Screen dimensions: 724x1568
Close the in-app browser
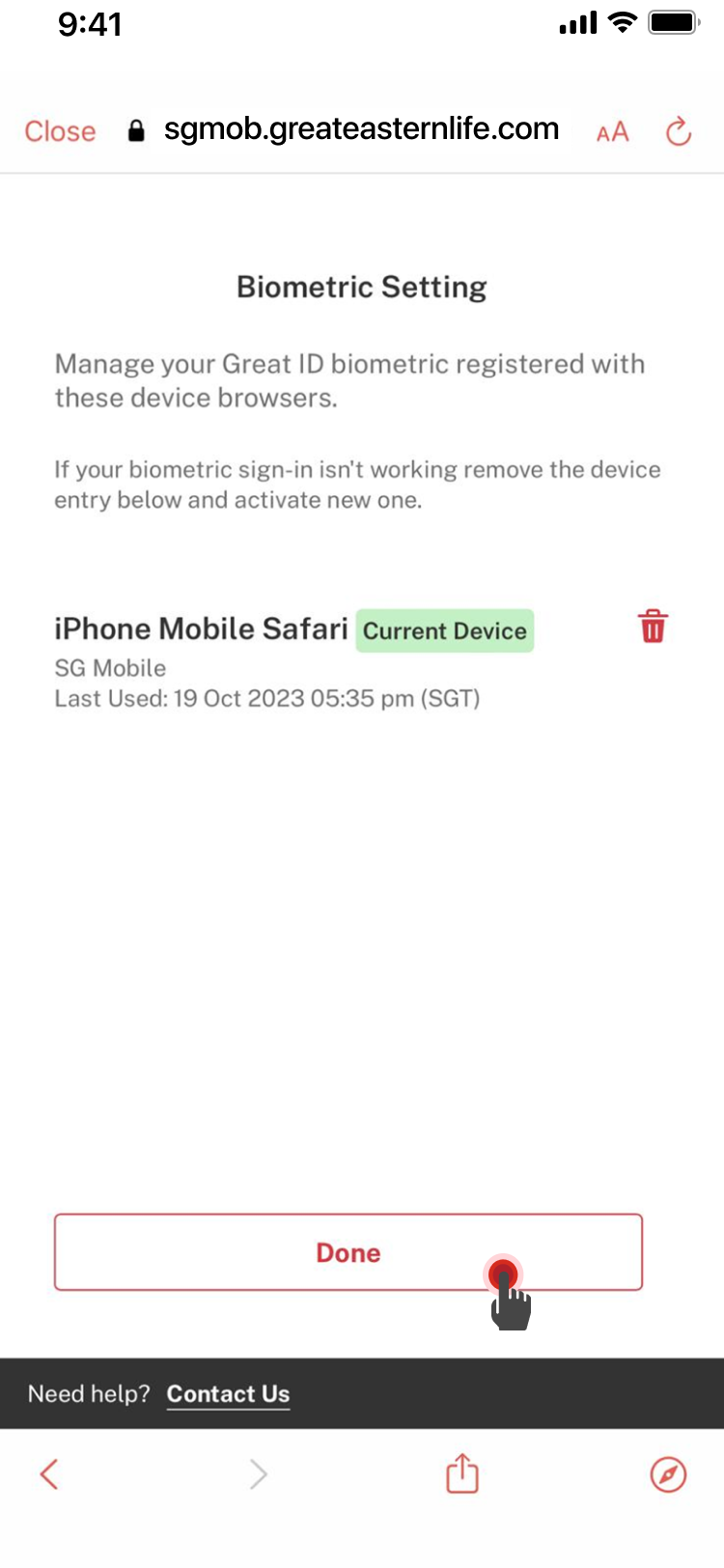[x=60, y=131]
